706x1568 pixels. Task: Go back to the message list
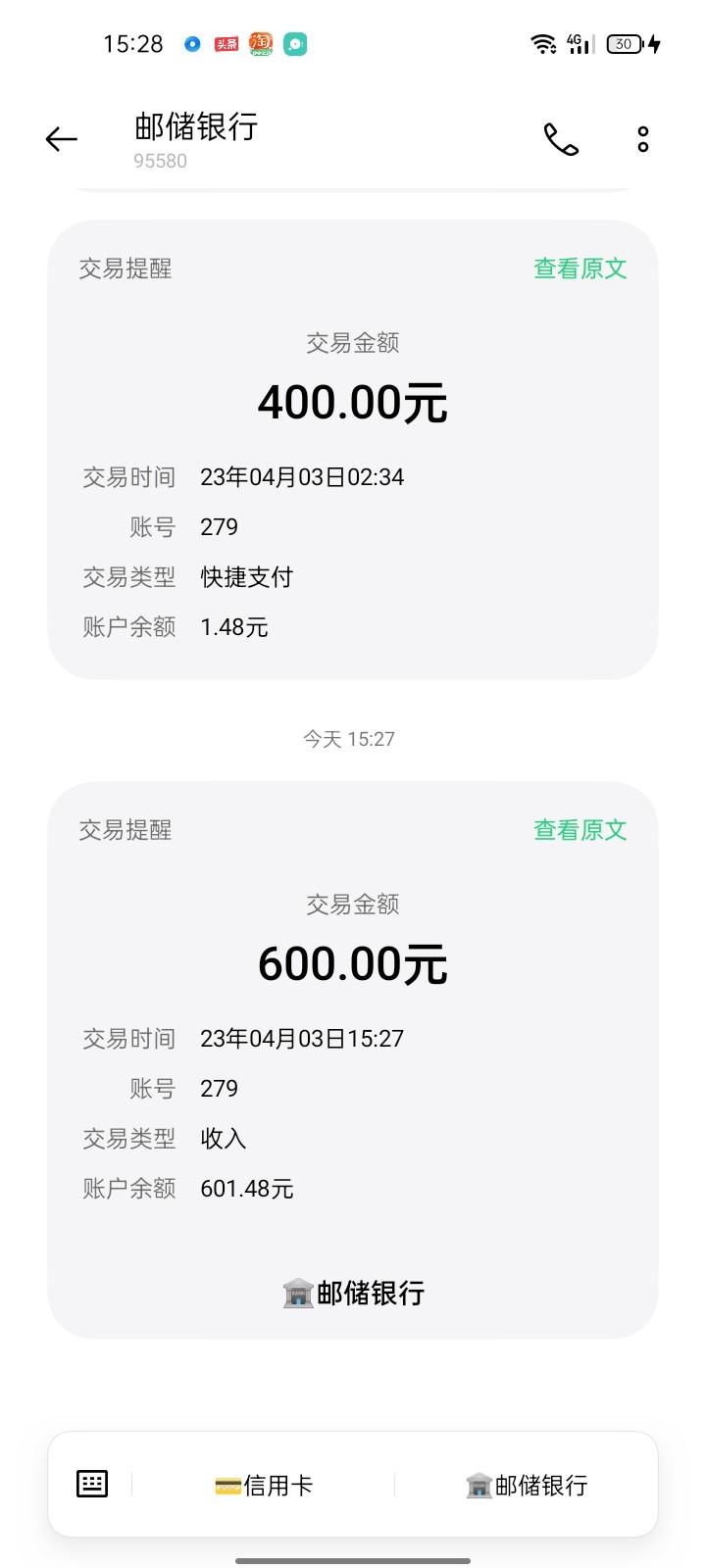point(61,140)
